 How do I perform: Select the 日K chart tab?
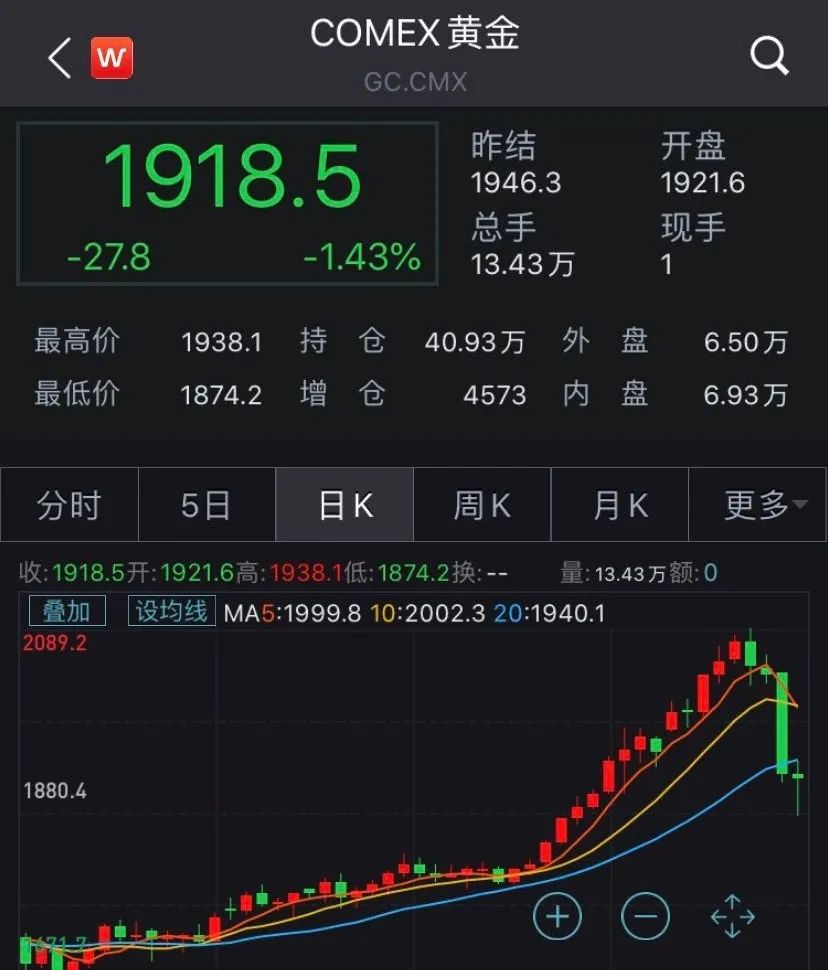click(x=345, y=505)
